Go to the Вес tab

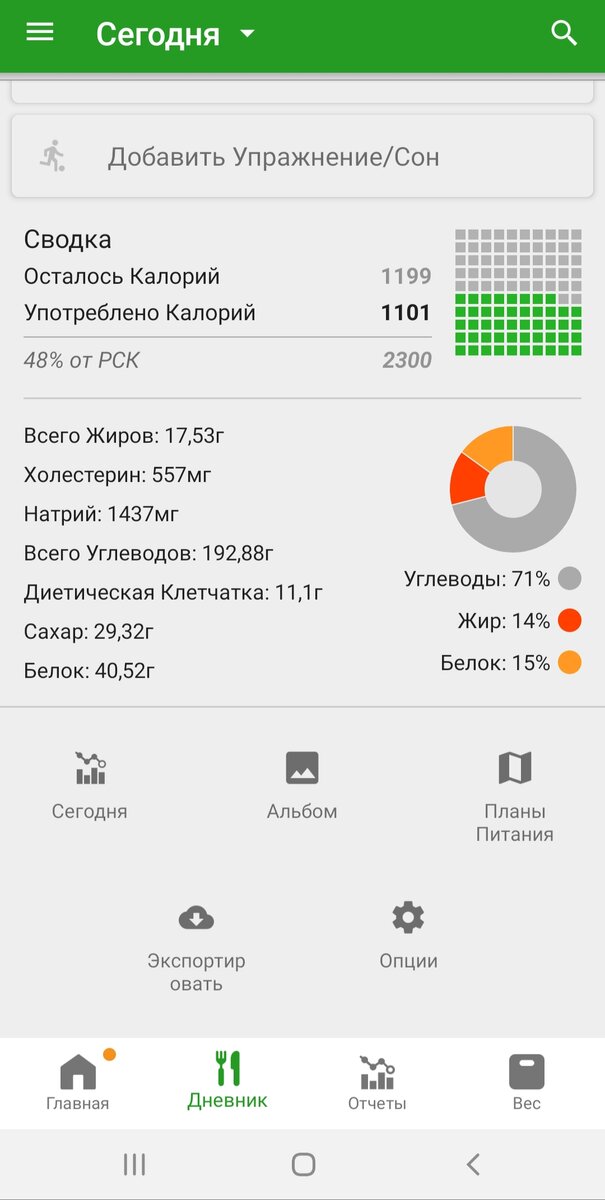pyautogui.click(x=526, y=1082)
